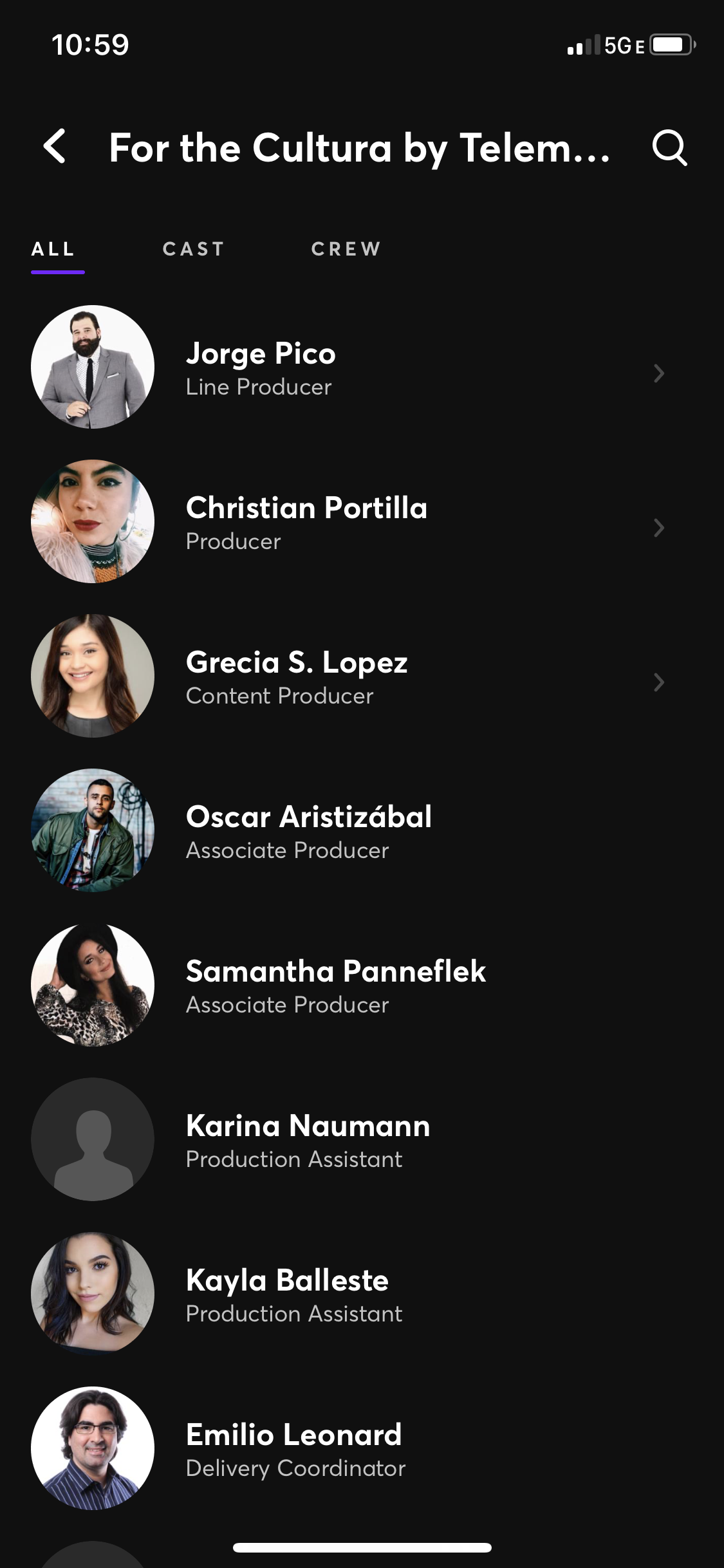Open the search magnifier icon
This screenshot has height=1568, width=724.
pyautogui.click(x=669, y=147)
